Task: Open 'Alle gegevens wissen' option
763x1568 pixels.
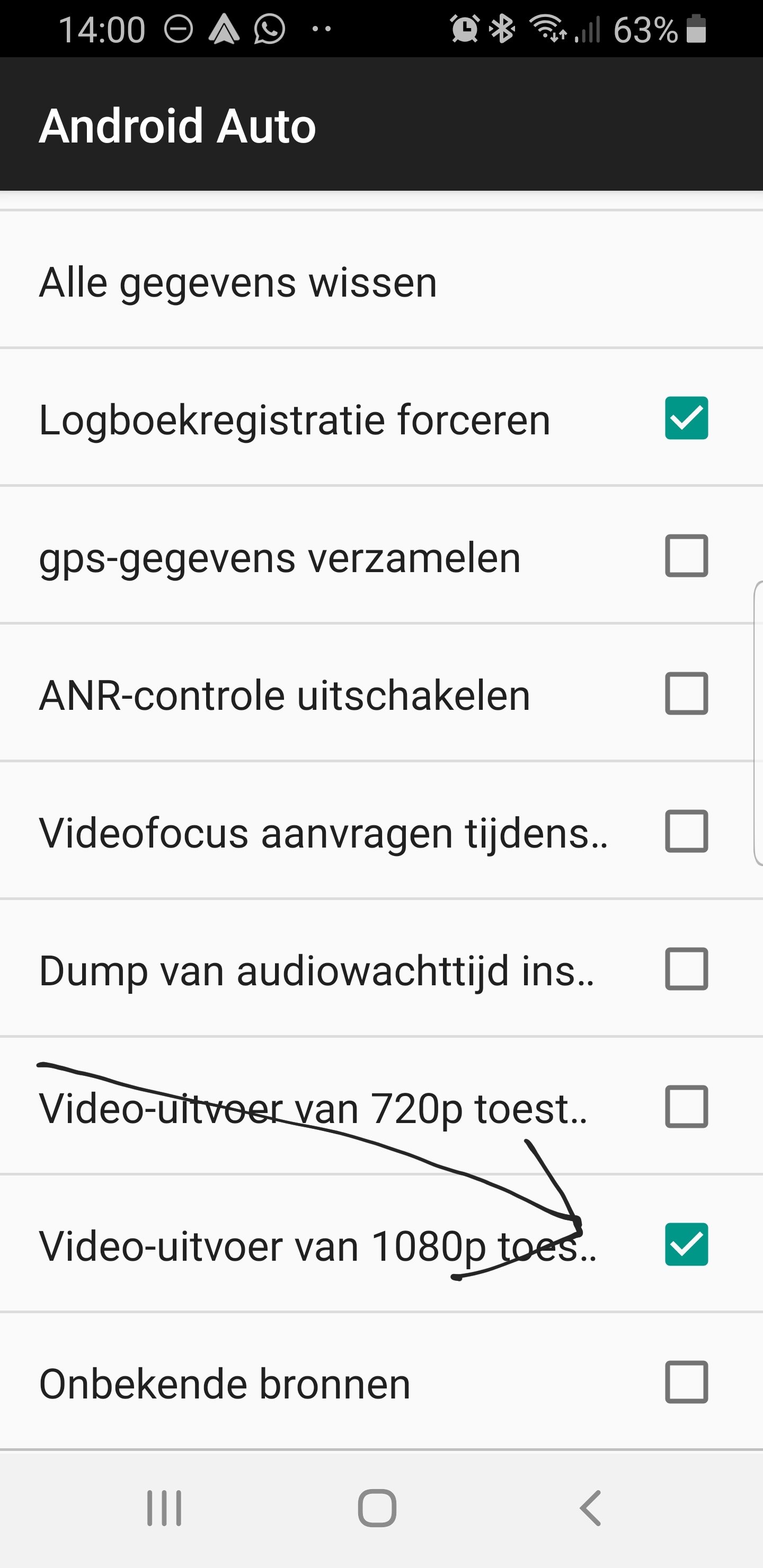Action: (x=237, y=282)
